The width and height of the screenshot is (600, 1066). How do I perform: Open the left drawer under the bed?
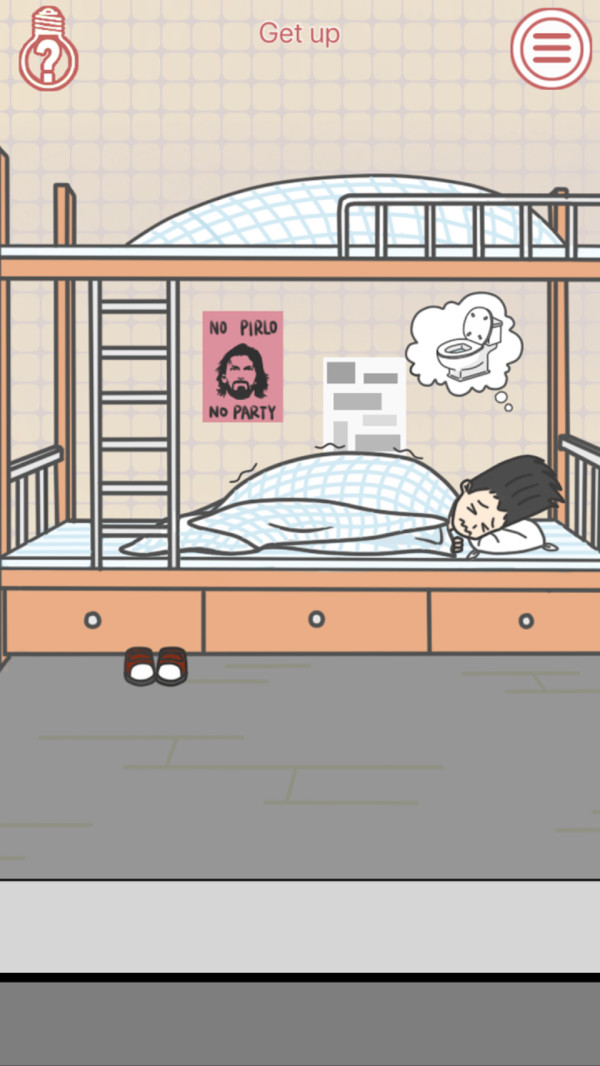pos(103,621)
